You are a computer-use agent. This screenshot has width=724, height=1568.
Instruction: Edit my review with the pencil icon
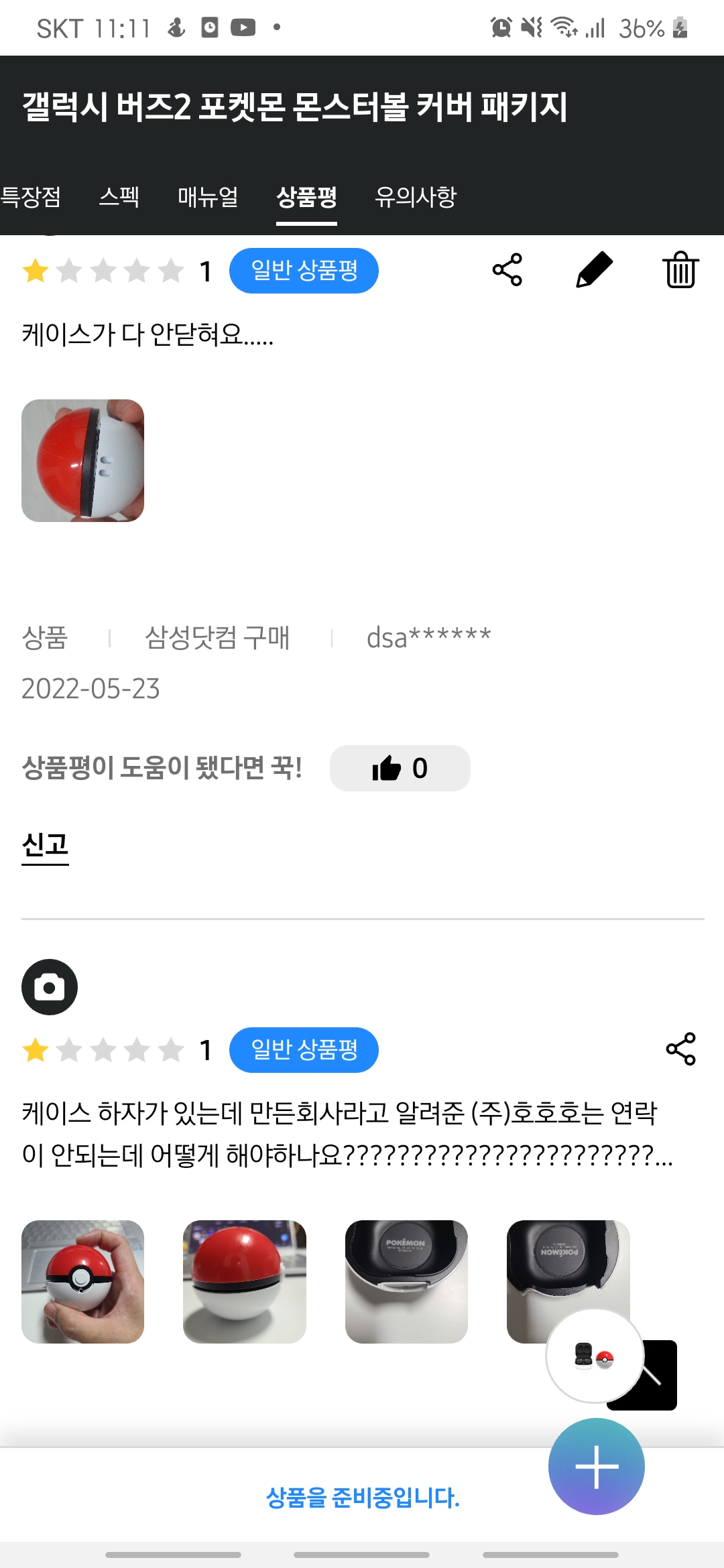tap(594, 270)
